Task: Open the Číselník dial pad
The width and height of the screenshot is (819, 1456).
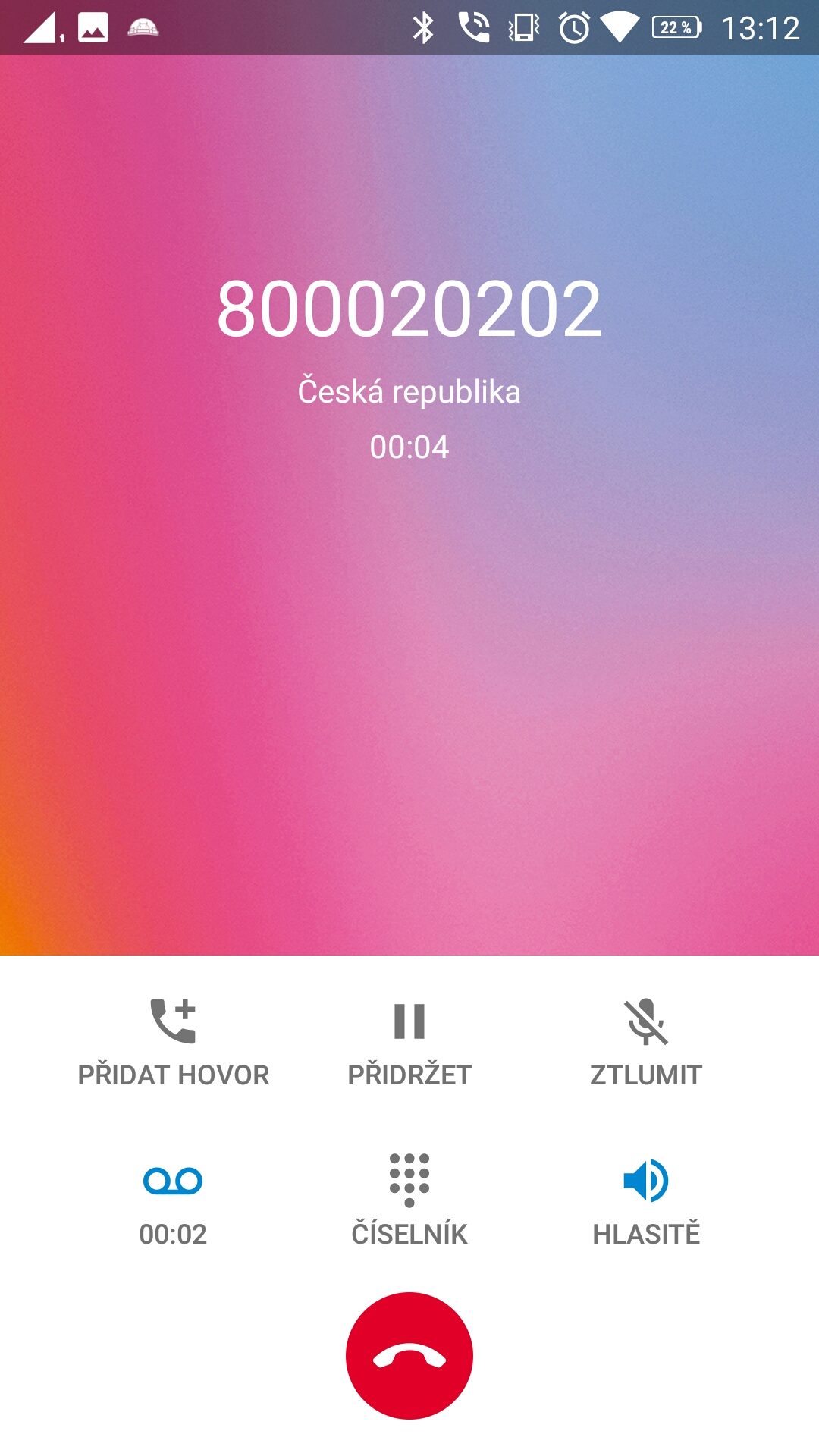Action: tap(409, 1202)
